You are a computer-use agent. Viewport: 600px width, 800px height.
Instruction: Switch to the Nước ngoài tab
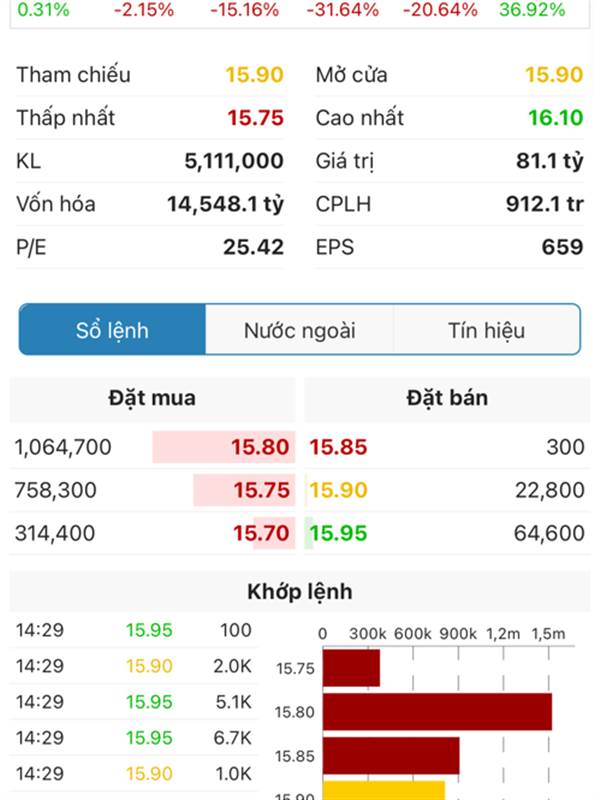299,330
